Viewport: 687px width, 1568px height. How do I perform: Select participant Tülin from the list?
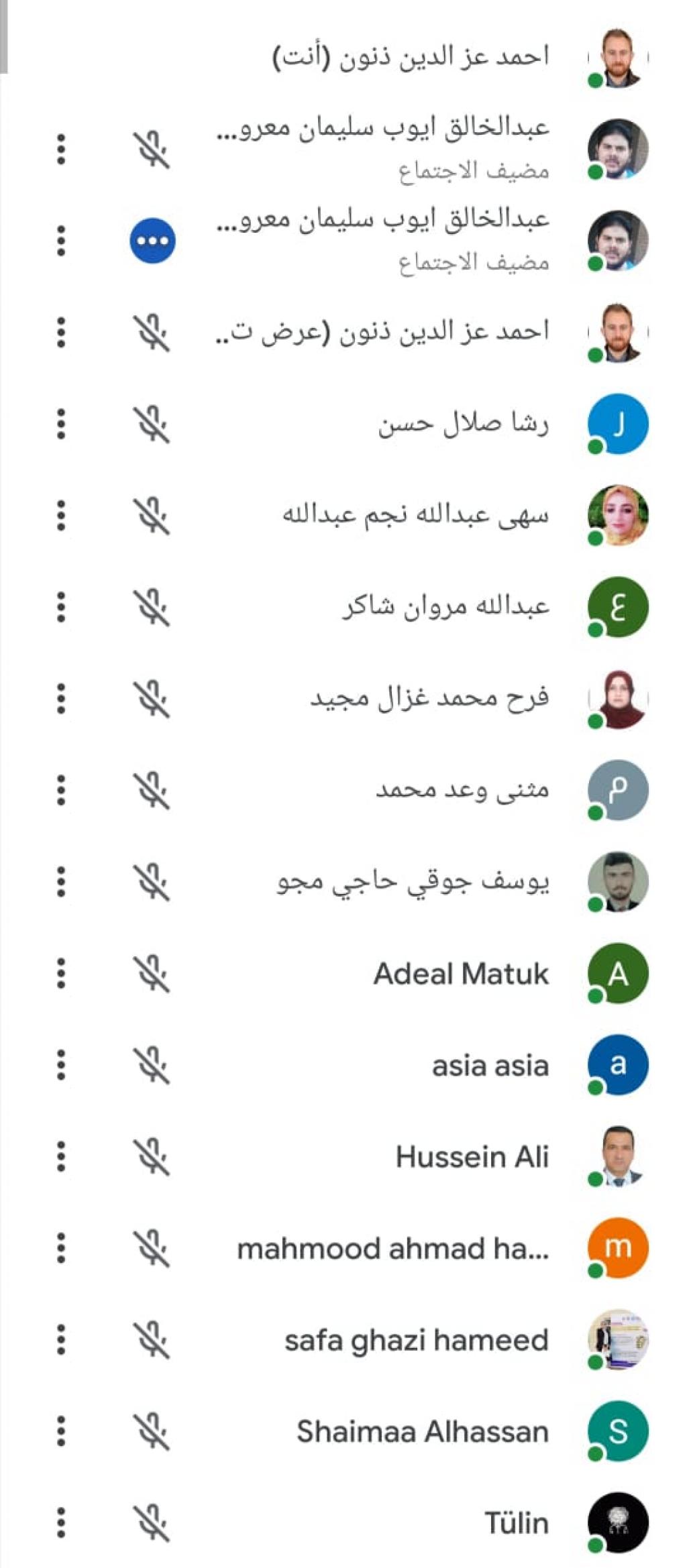pos(517,1523)
